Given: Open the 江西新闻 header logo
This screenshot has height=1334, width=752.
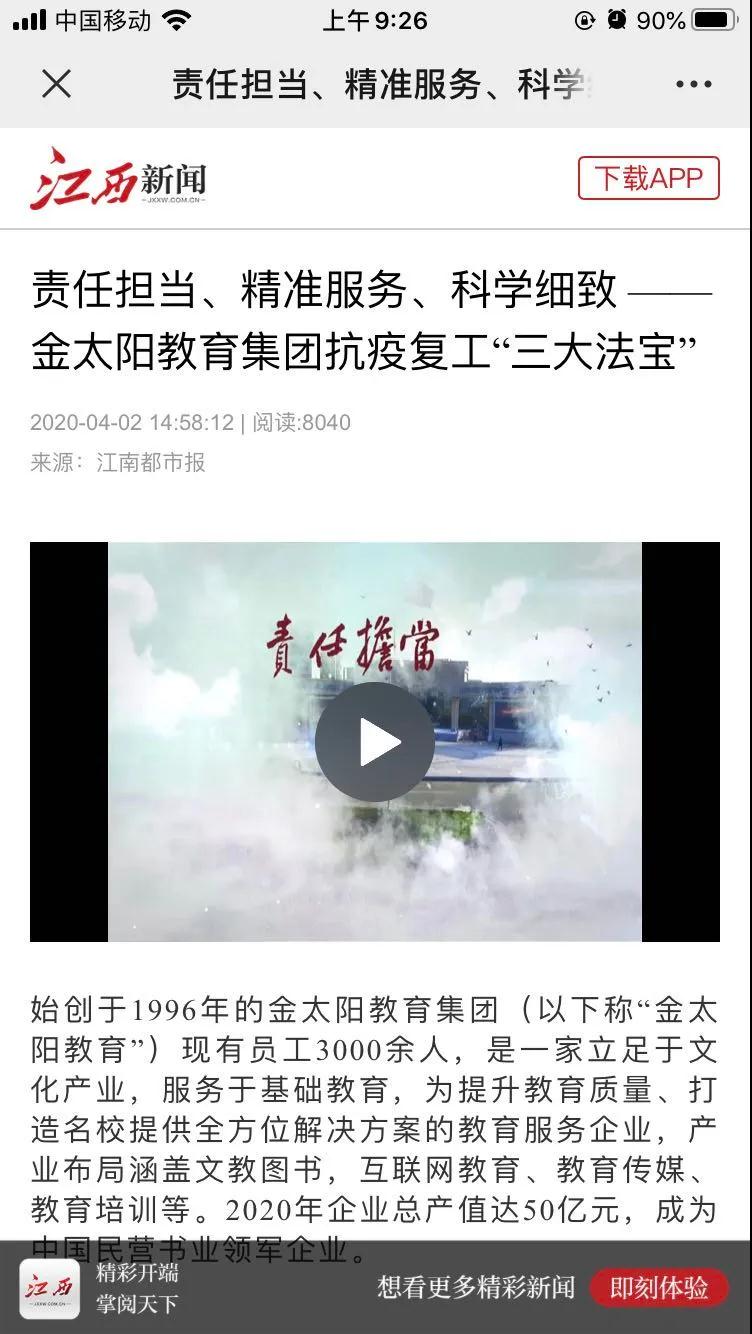Looking at the screenshot, I should pyautogui.click(x=118, y=179).
